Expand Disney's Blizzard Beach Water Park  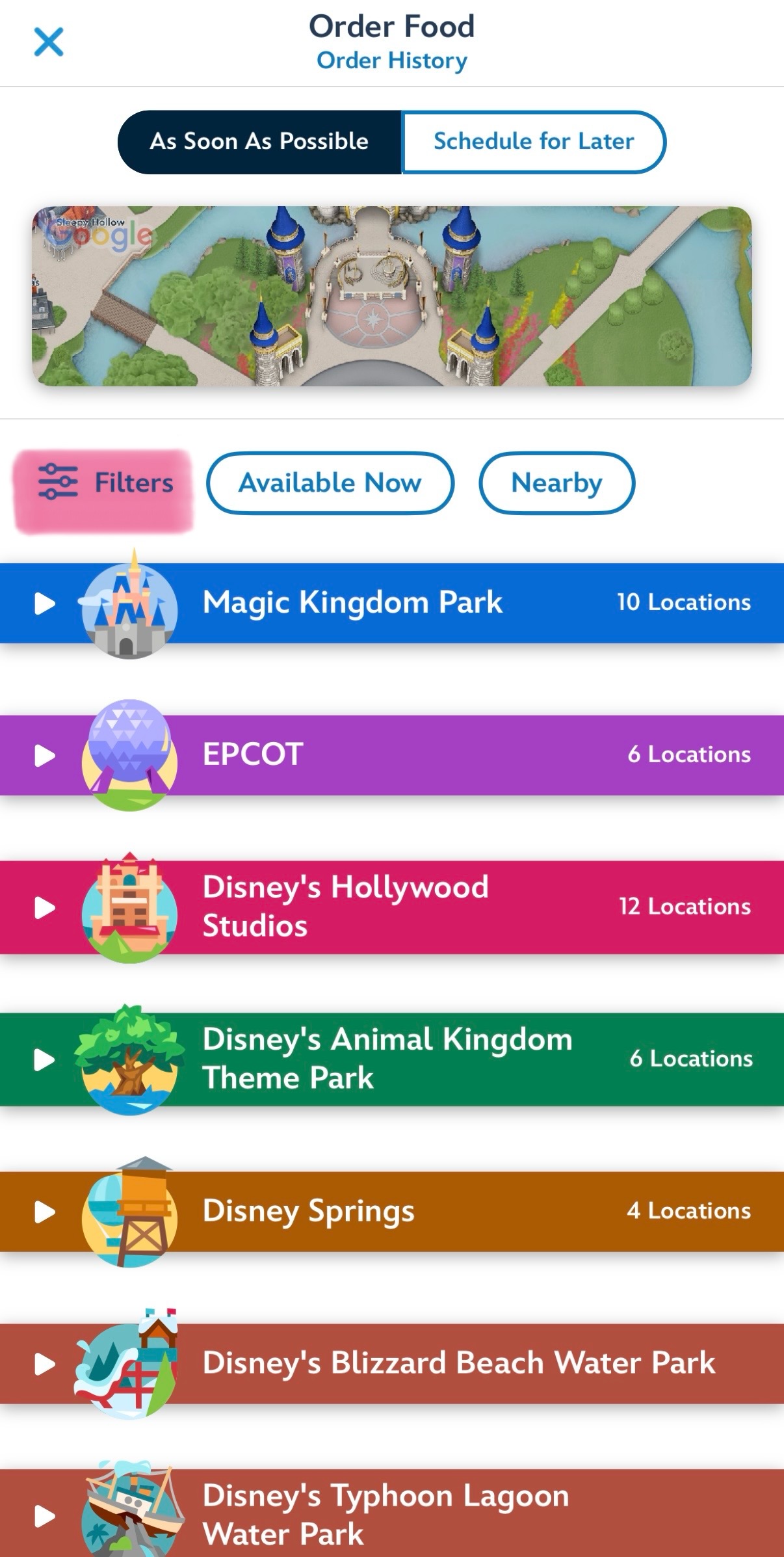[x=391, y=1364]
